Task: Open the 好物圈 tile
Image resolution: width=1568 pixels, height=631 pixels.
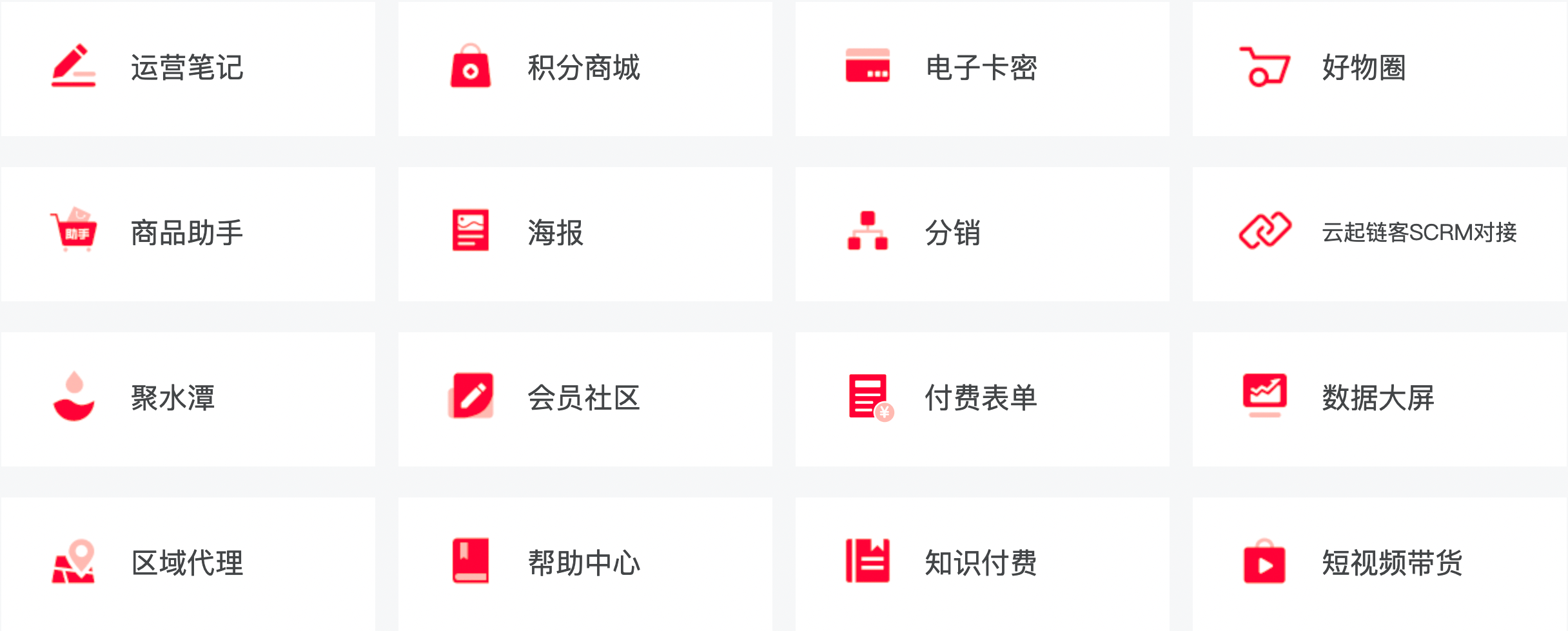Action: [x=1364, y=68]
